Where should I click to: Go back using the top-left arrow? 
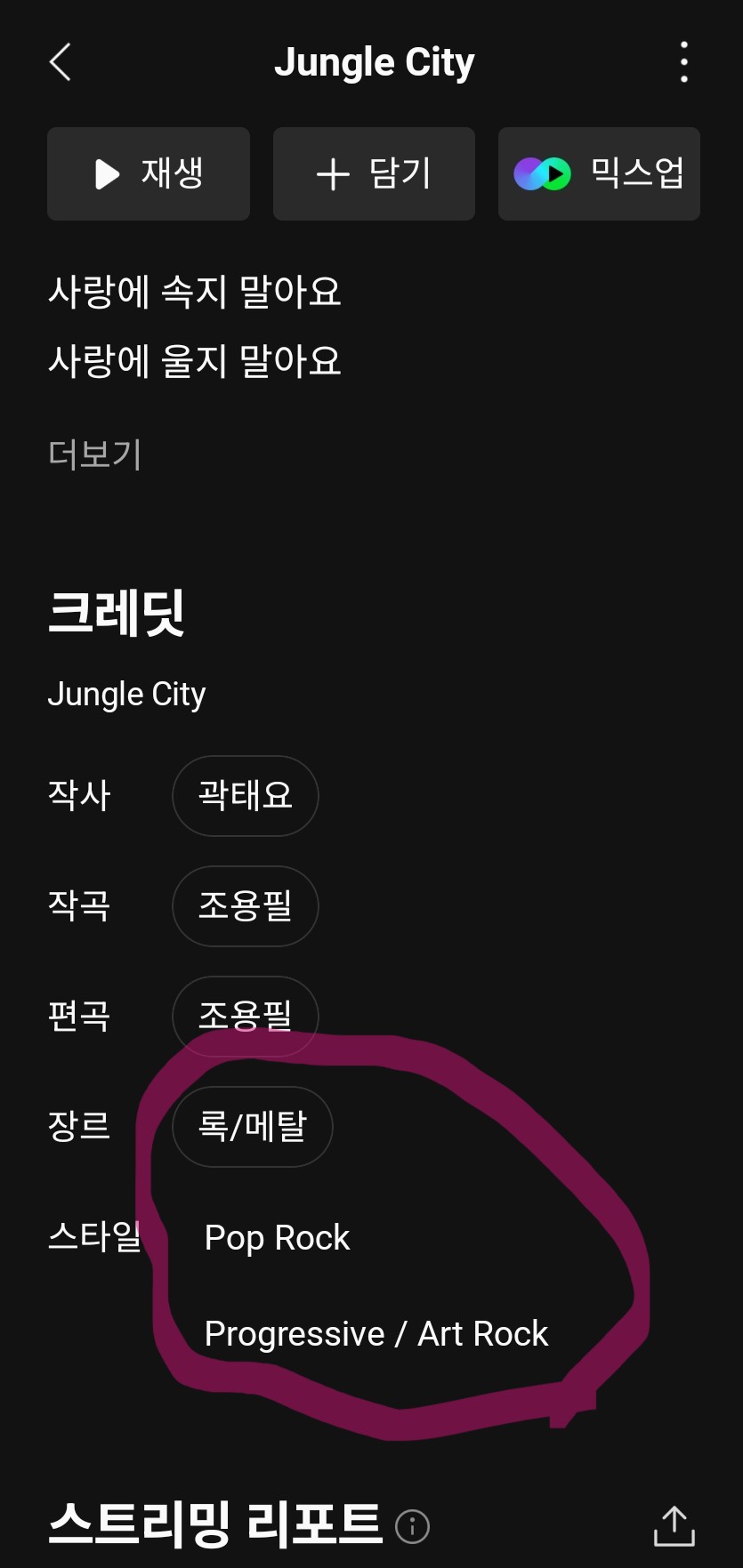pos(60,62)
